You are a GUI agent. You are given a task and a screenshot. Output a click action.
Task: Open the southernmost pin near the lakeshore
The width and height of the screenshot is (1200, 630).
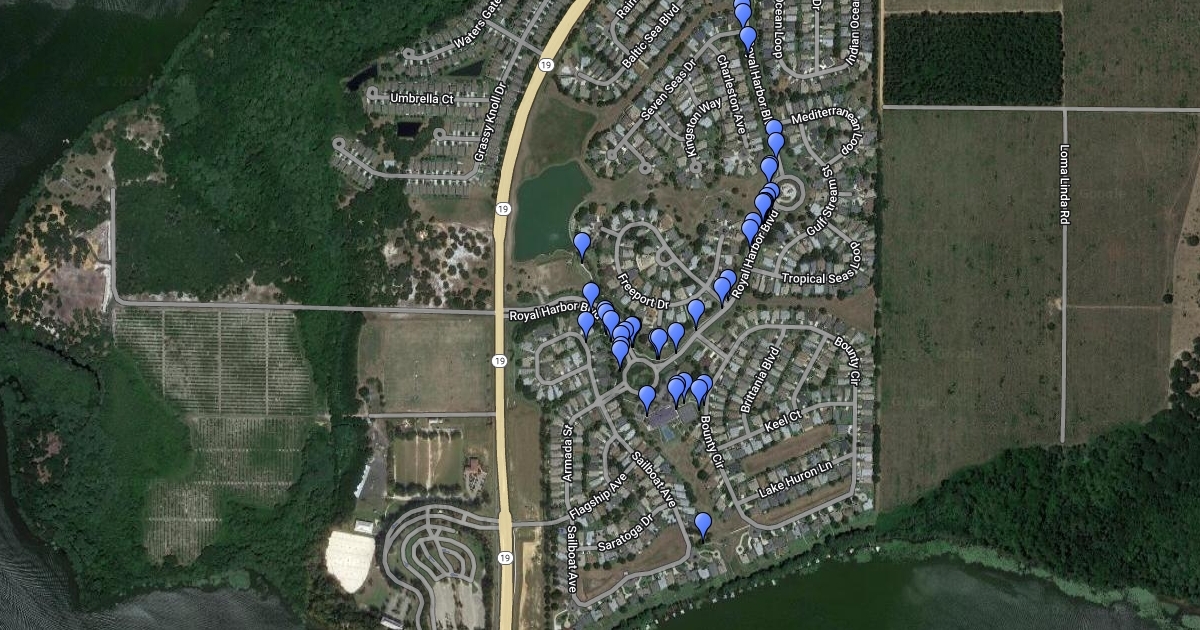pyautogui.click(x=703, y=523)
